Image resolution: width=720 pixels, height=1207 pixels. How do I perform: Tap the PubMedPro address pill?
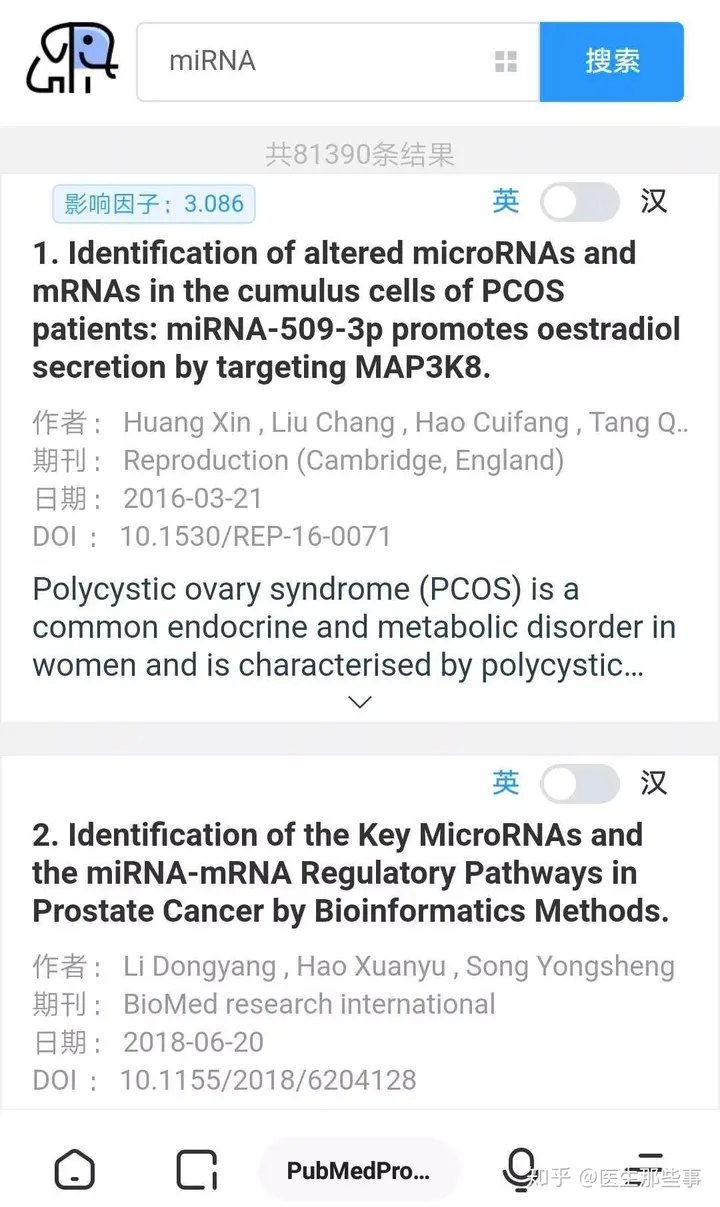[359, 1170]
